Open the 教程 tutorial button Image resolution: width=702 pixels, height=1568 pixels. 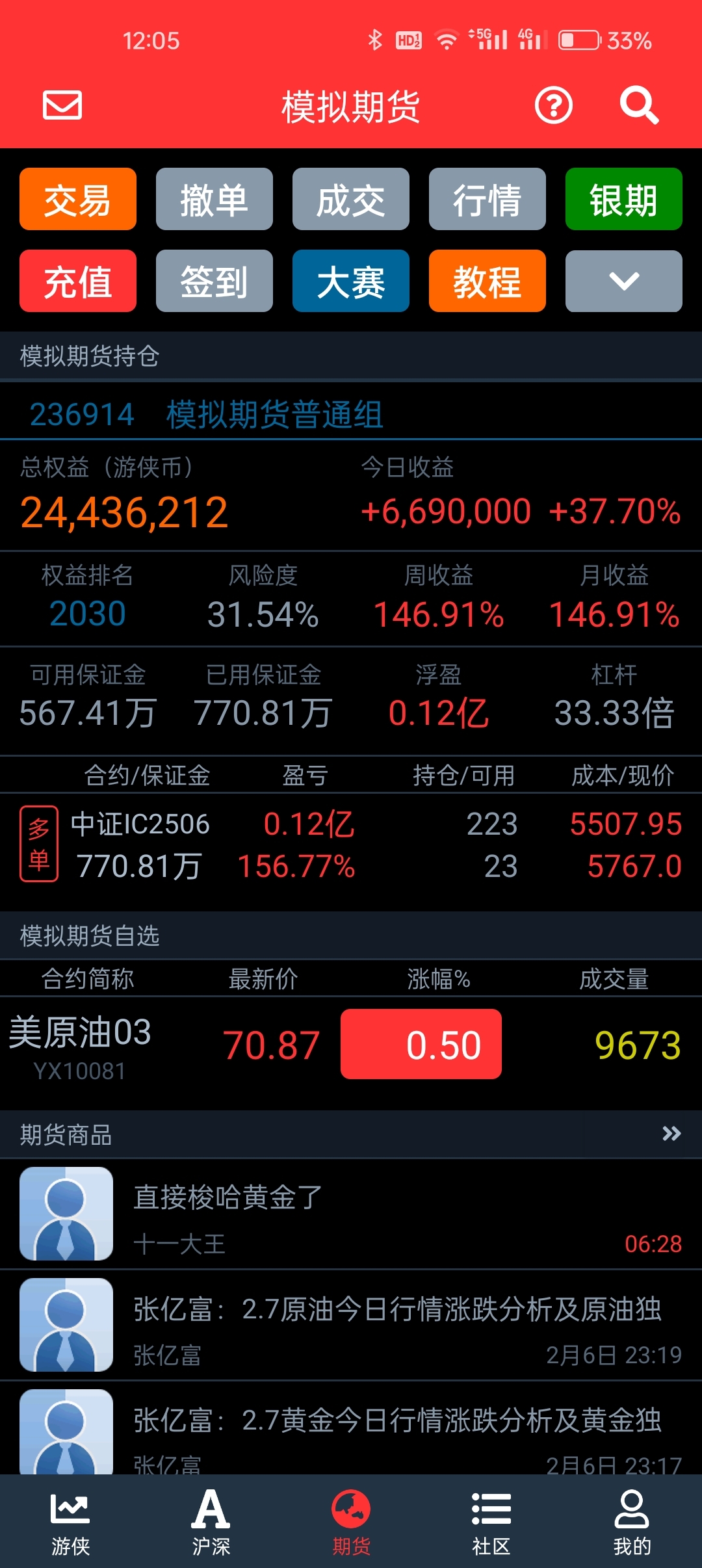tap(487, 281)
